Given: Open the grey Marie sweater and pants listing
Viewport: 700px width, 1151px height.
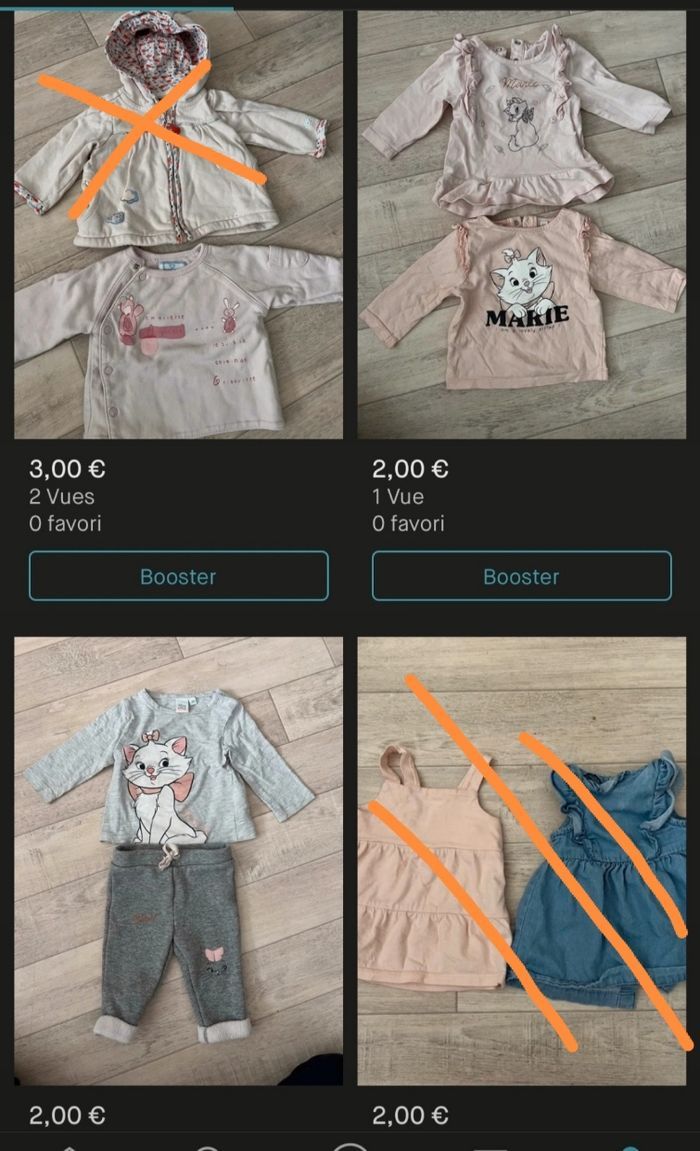Looking at the screenshot, I should click(x=178, y=860).
